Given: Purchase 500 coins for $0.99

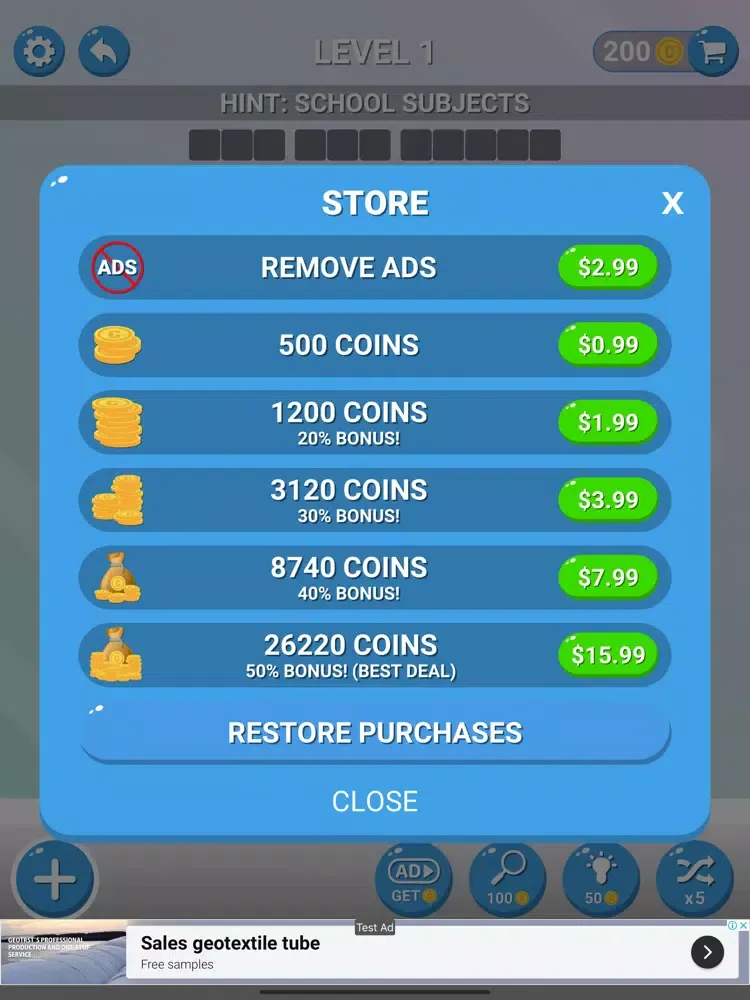Looking at the screenshot, I should 607,345.
